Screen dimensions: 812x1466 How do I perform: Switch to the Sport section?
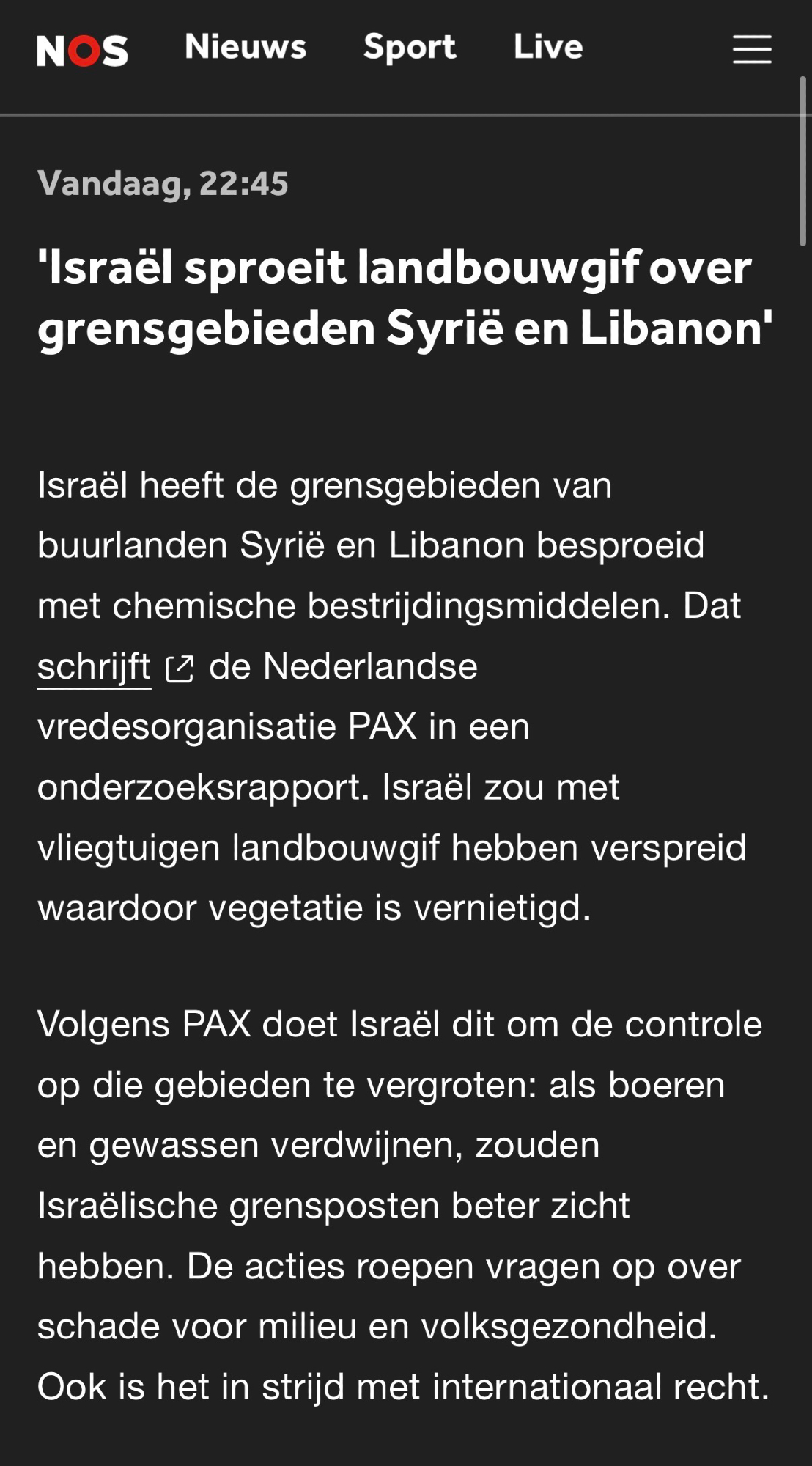tap(410, 47)
